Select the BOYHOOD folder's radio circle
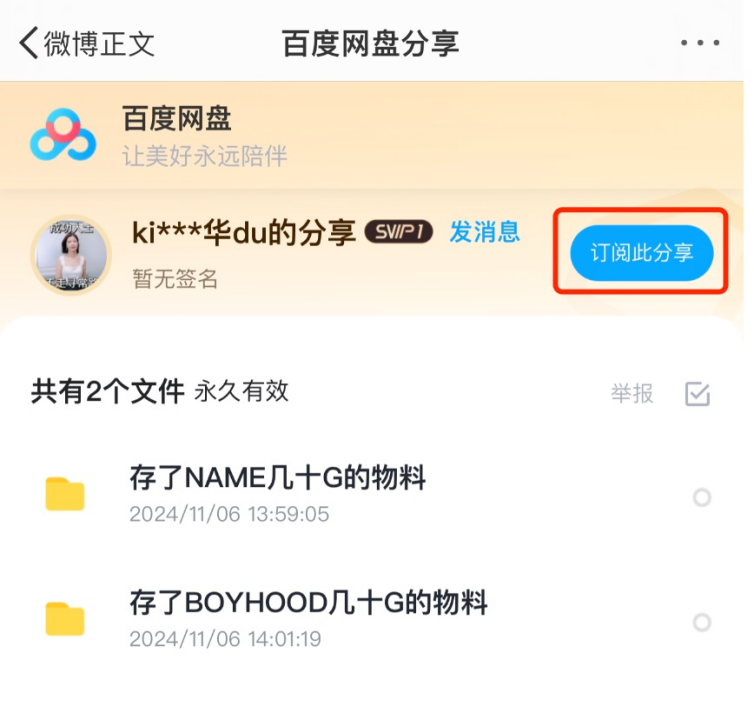754x720 pixels. point(702,622)
